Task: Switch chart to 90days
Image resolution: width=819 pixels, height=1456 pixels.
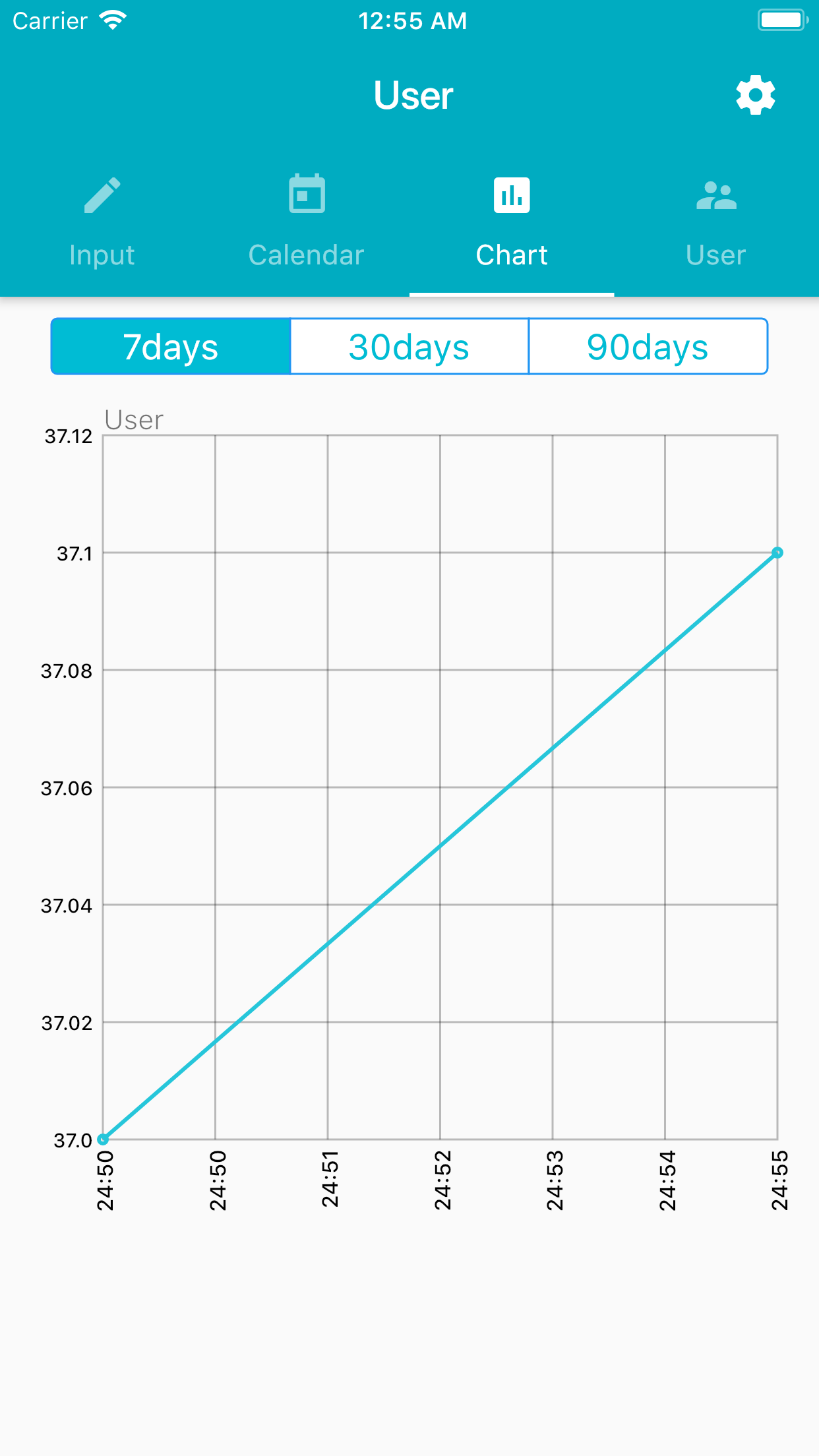Action: tap(648, 347)
